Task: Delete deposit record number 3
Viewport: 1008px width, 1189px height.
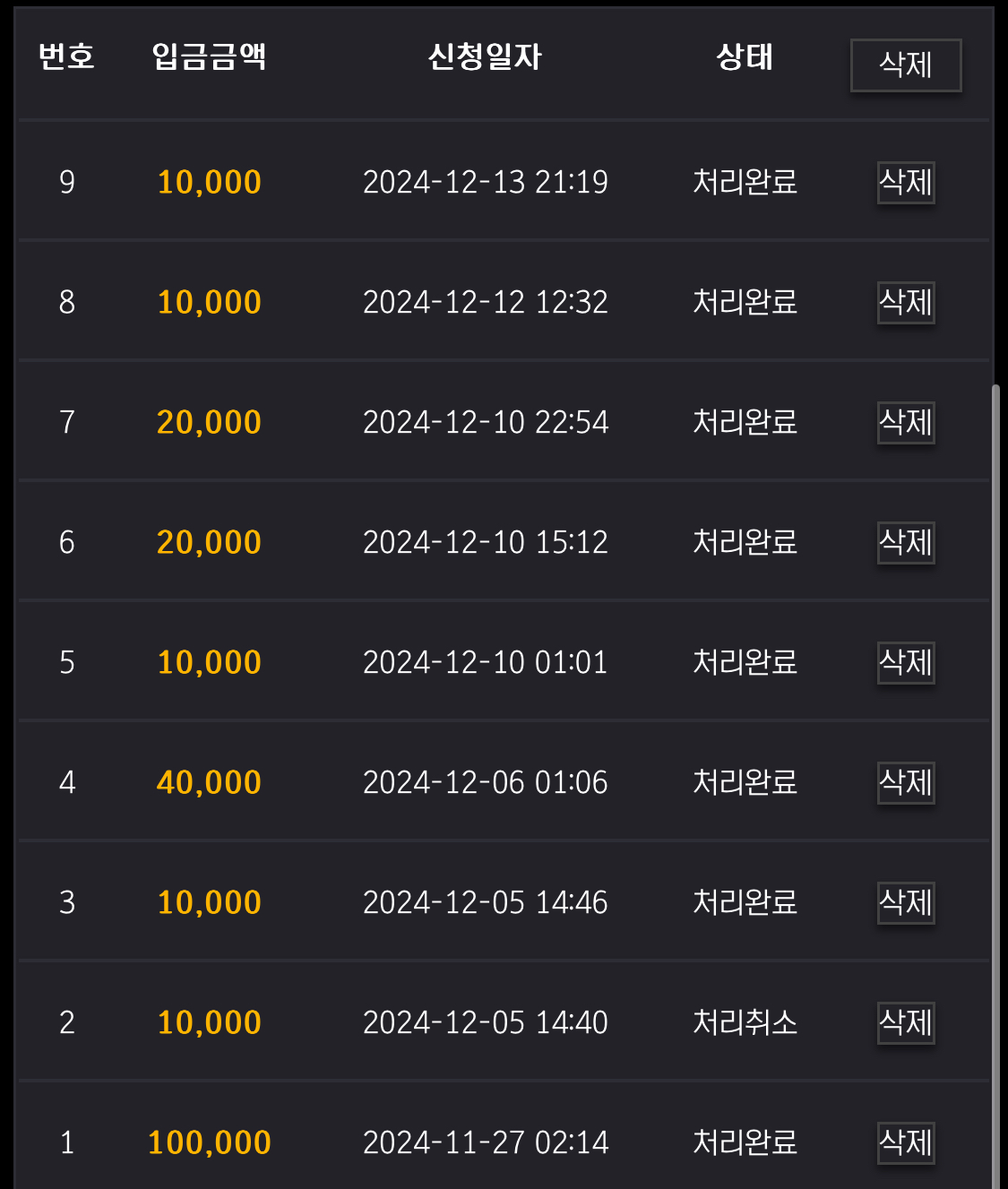Action: pyautogui.click(x=906, y=903)
